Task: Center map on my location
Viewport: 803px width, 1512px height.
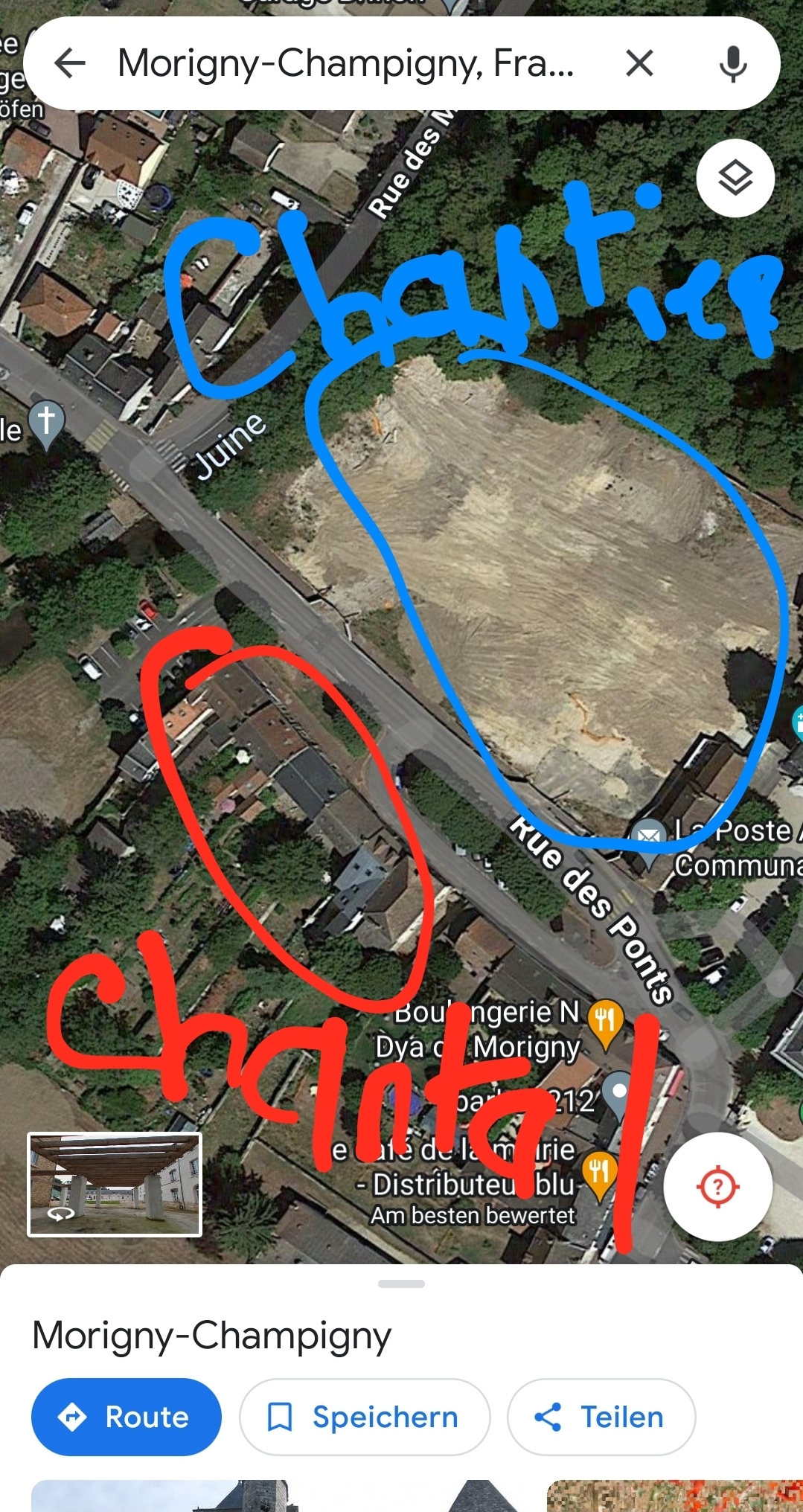Action: [x=717, y=1186]
